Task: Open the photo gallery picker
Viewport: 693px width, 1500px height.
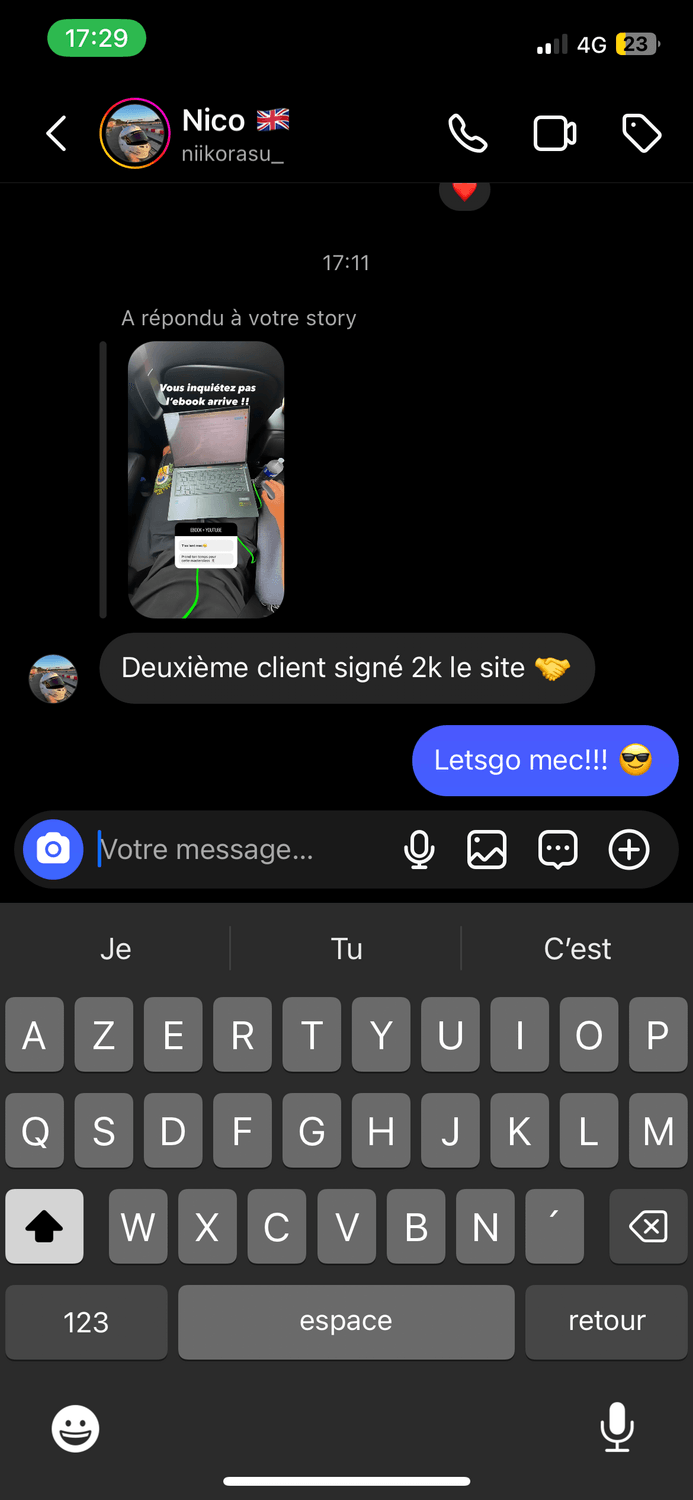Action: point(487,850)
